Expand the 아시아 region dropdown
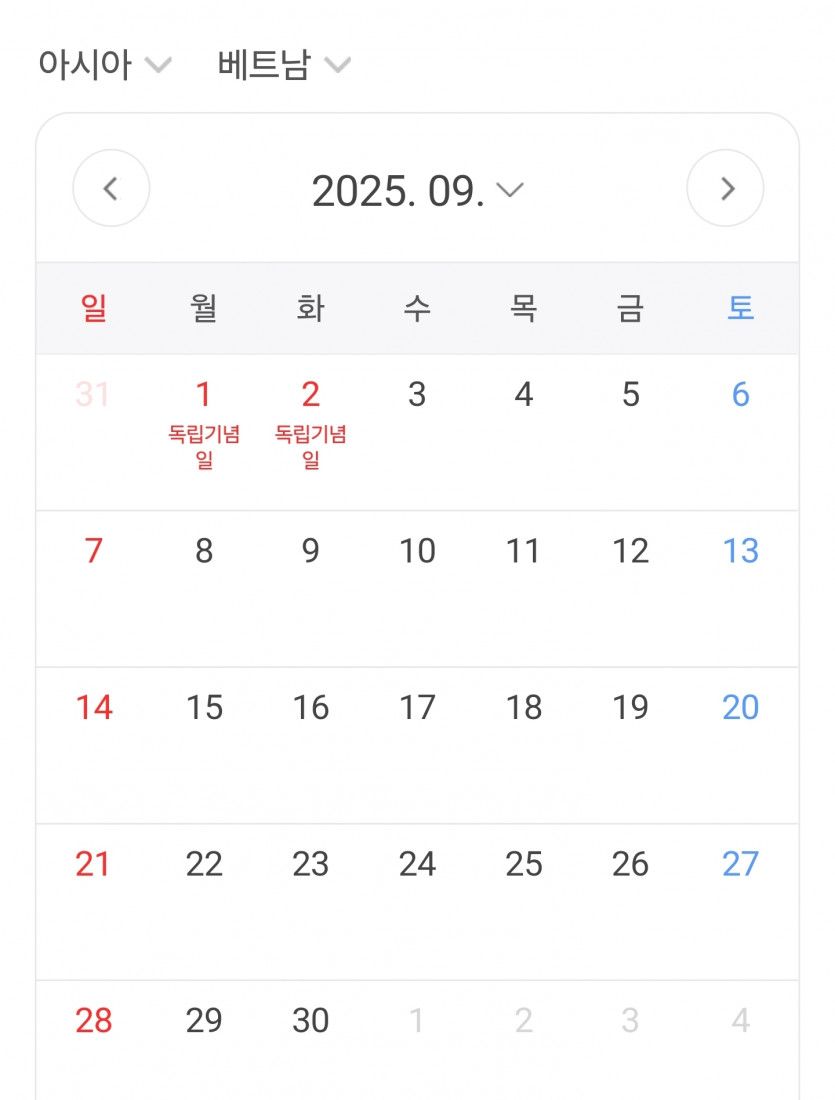 (x=104, y=65)
